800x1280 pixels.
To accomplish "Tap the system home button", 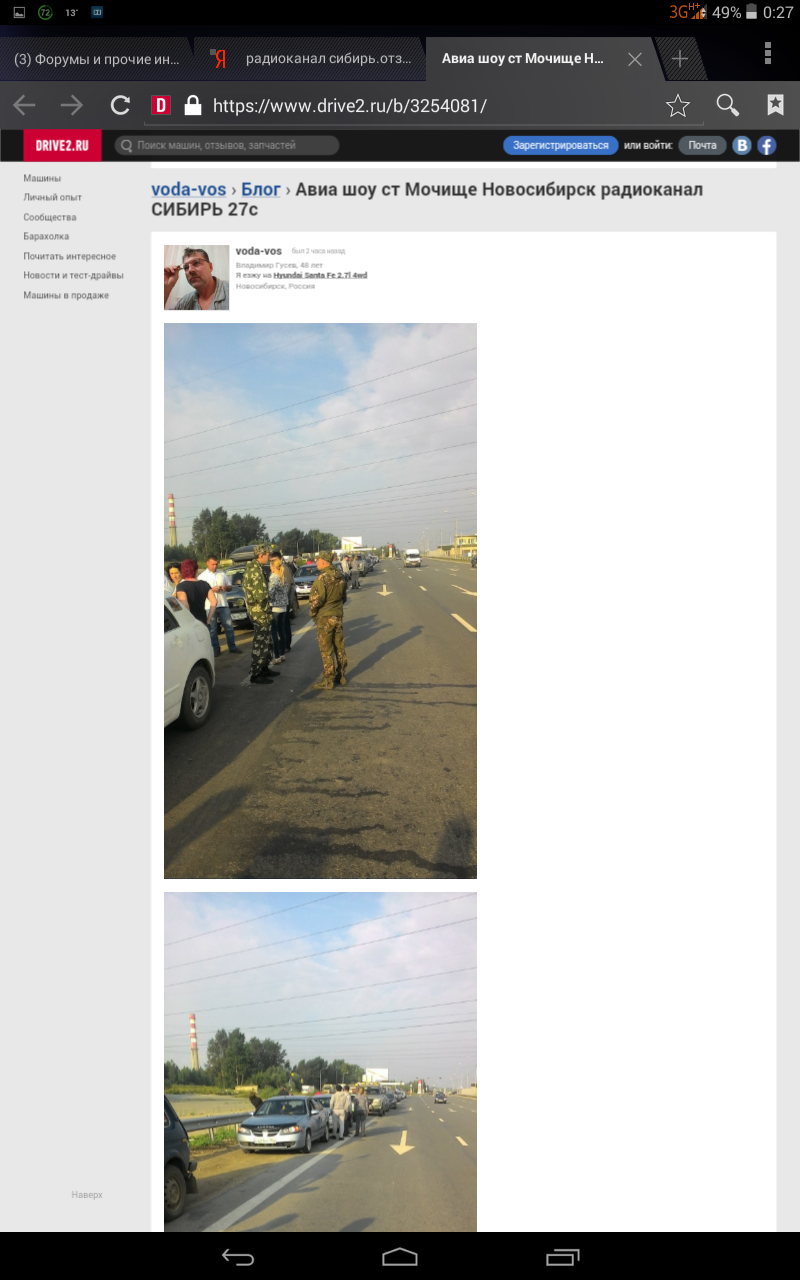I will (399, 1257).
